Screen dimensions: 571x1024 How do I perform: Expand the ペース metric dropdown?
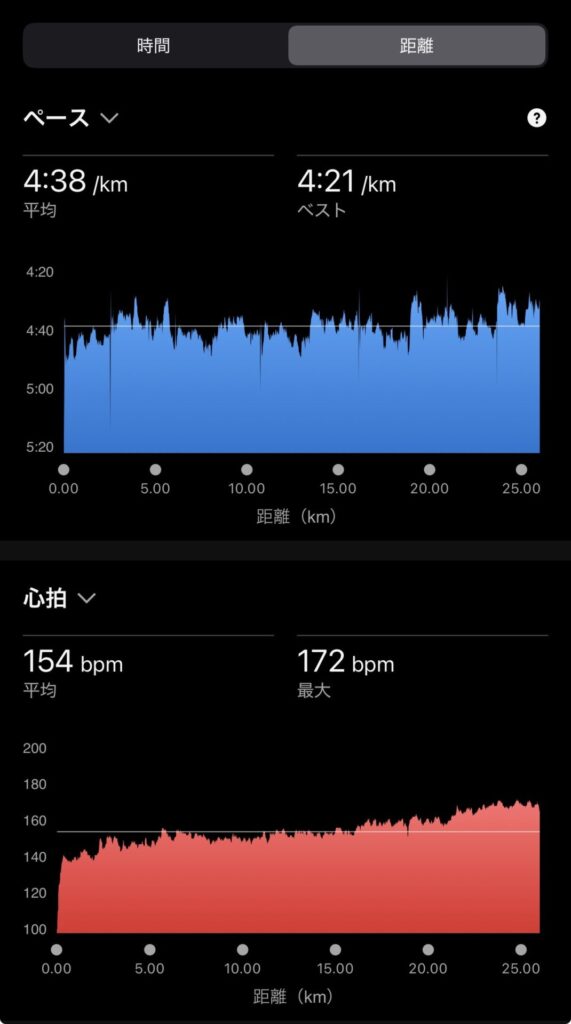[x=71, y=118]
